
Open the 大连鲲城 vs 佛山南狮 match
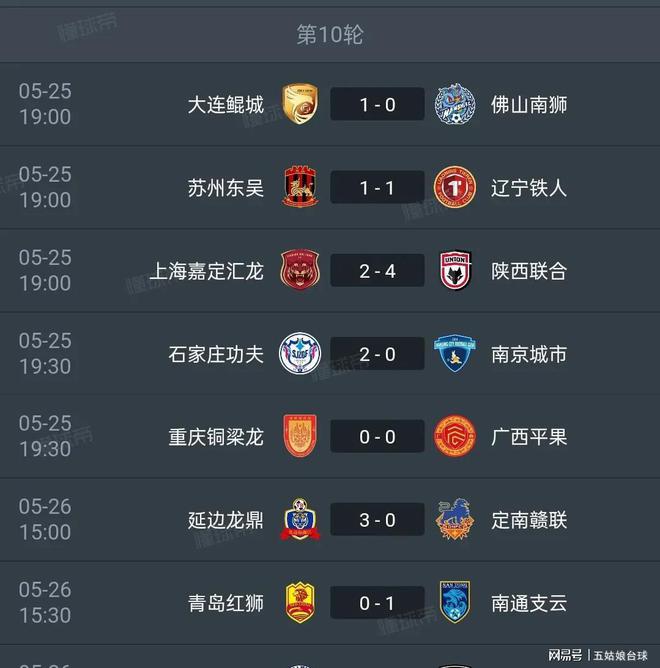tap(377, 104)
